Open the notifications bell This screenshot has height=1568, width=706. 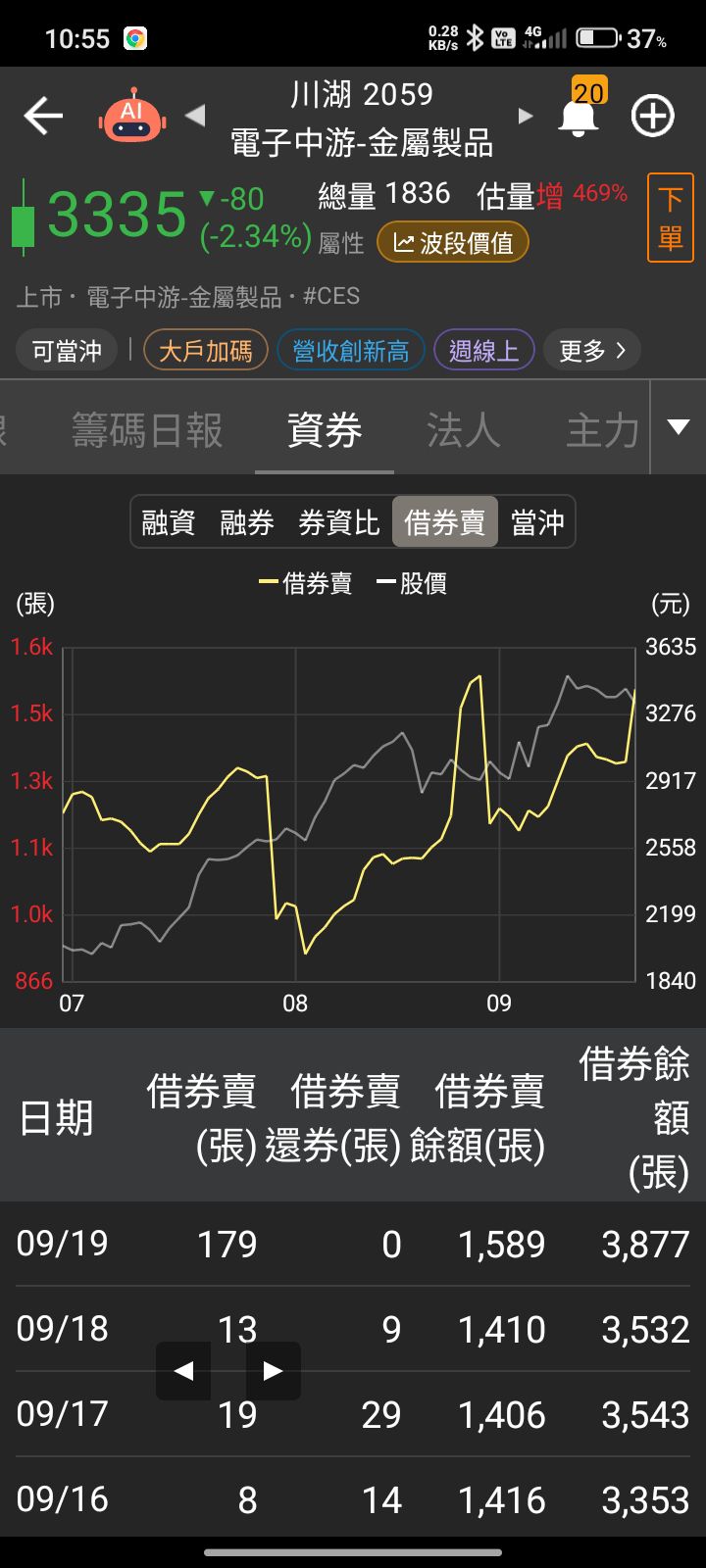(x=579, y=118)
